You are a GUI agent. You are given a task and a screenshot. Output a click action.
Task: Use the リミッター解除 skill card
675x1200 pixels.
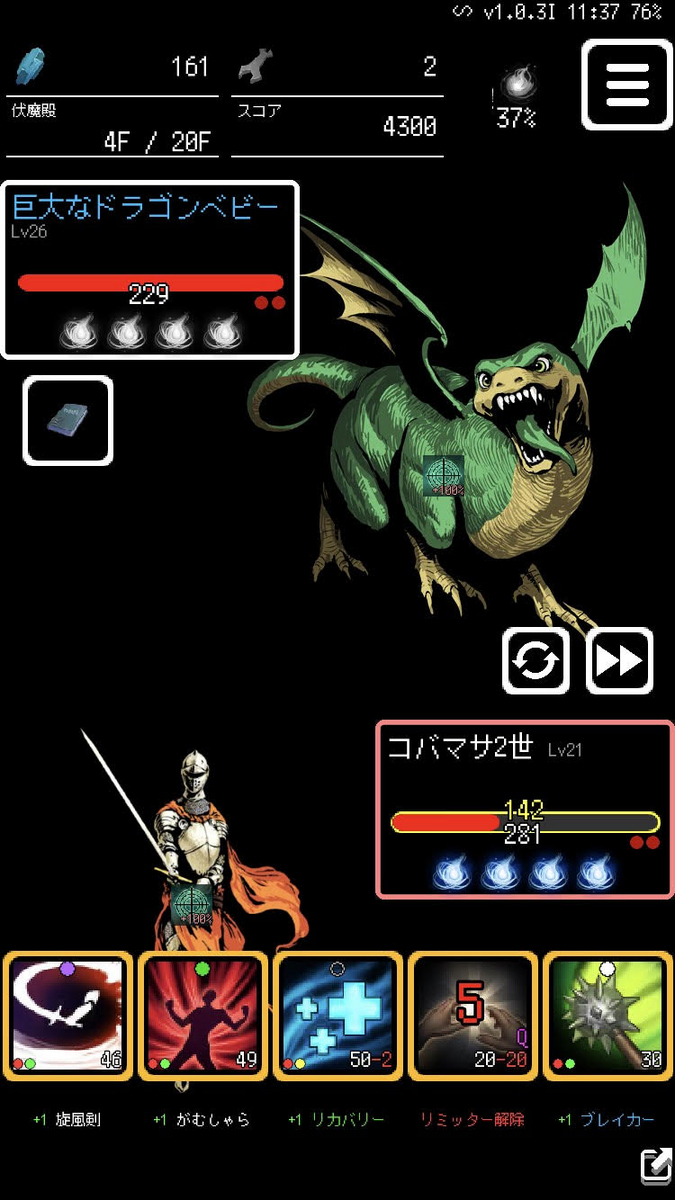tap(473, 1016)
